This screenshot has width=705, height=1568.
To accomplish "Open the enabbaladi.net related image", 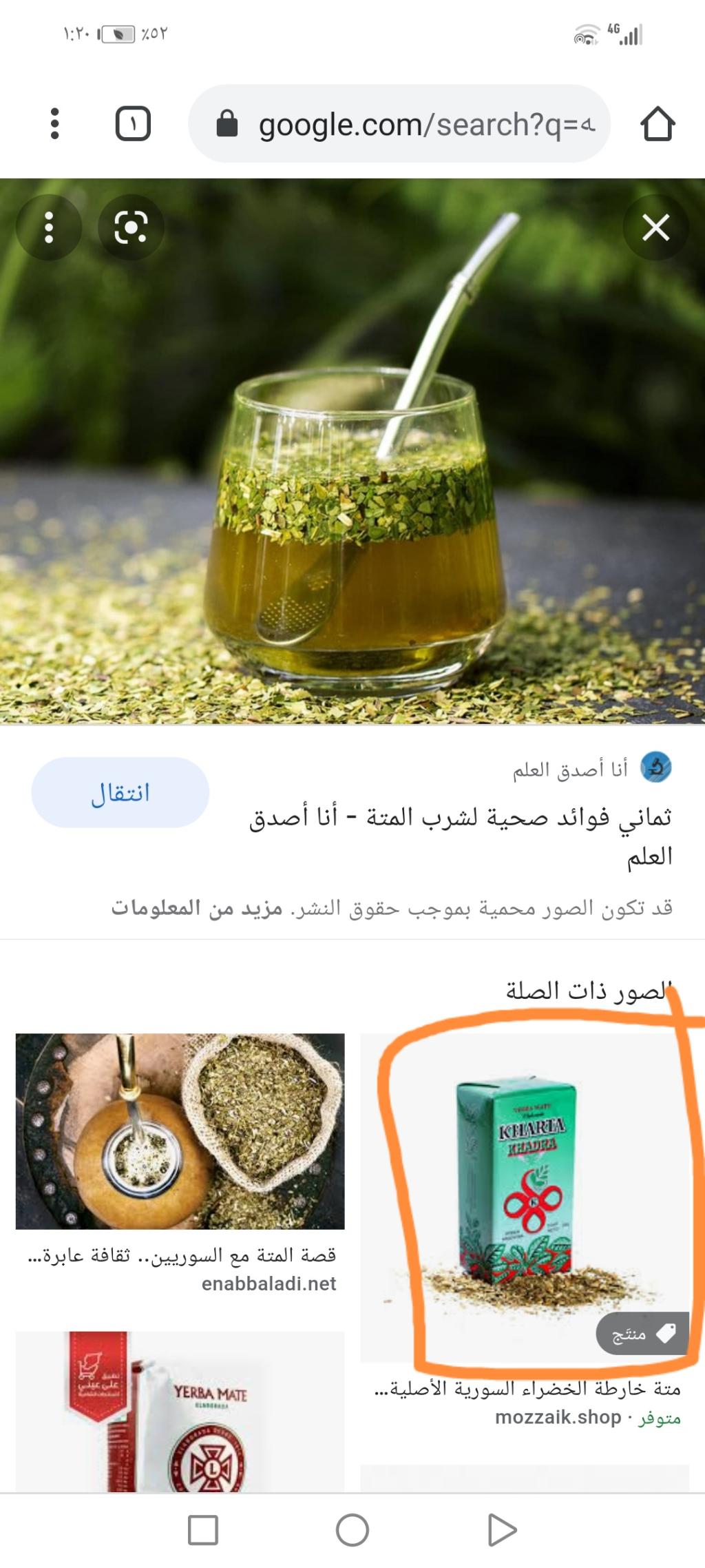I will [x=180, y=1131].
